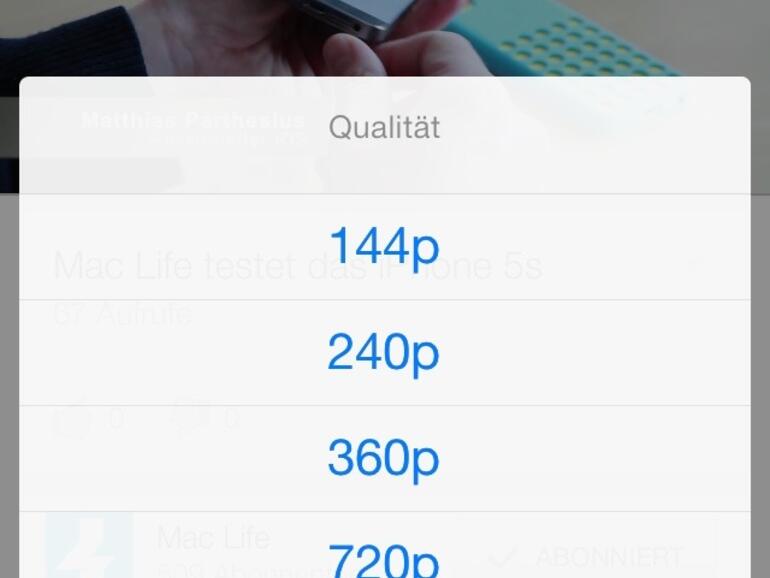The width and height of the screenshot is (770, 578).
Task: Choose the 240p quality option
Action: pyautogui.click(x=384, y=352)
